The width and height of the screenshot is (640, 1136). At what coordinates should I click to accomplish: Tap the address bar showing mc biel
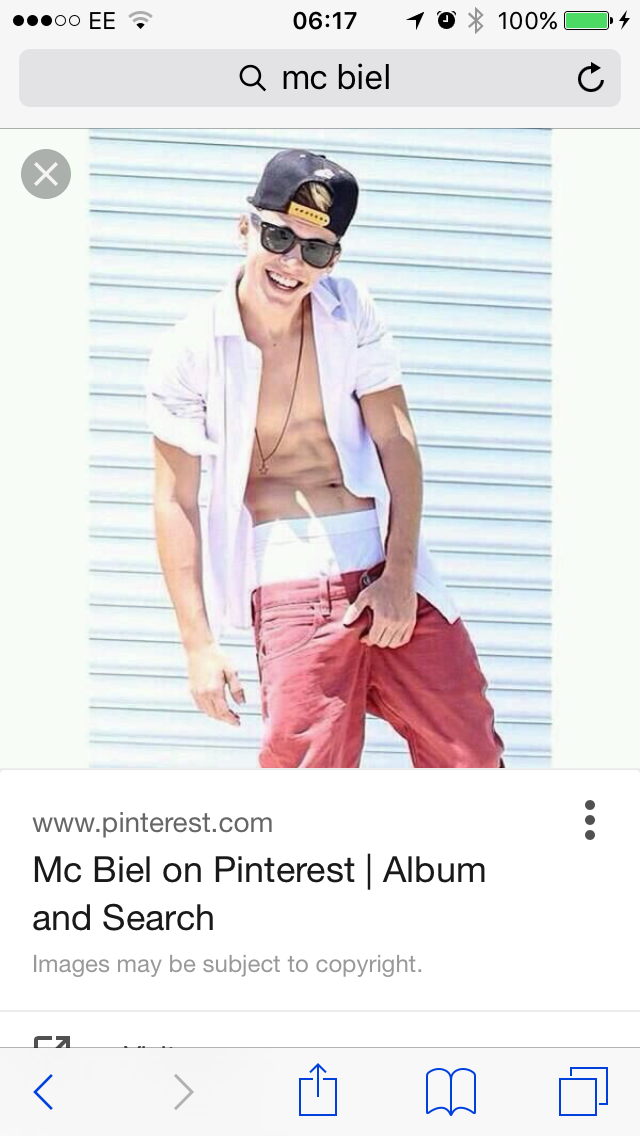click(x=320, y=78)
